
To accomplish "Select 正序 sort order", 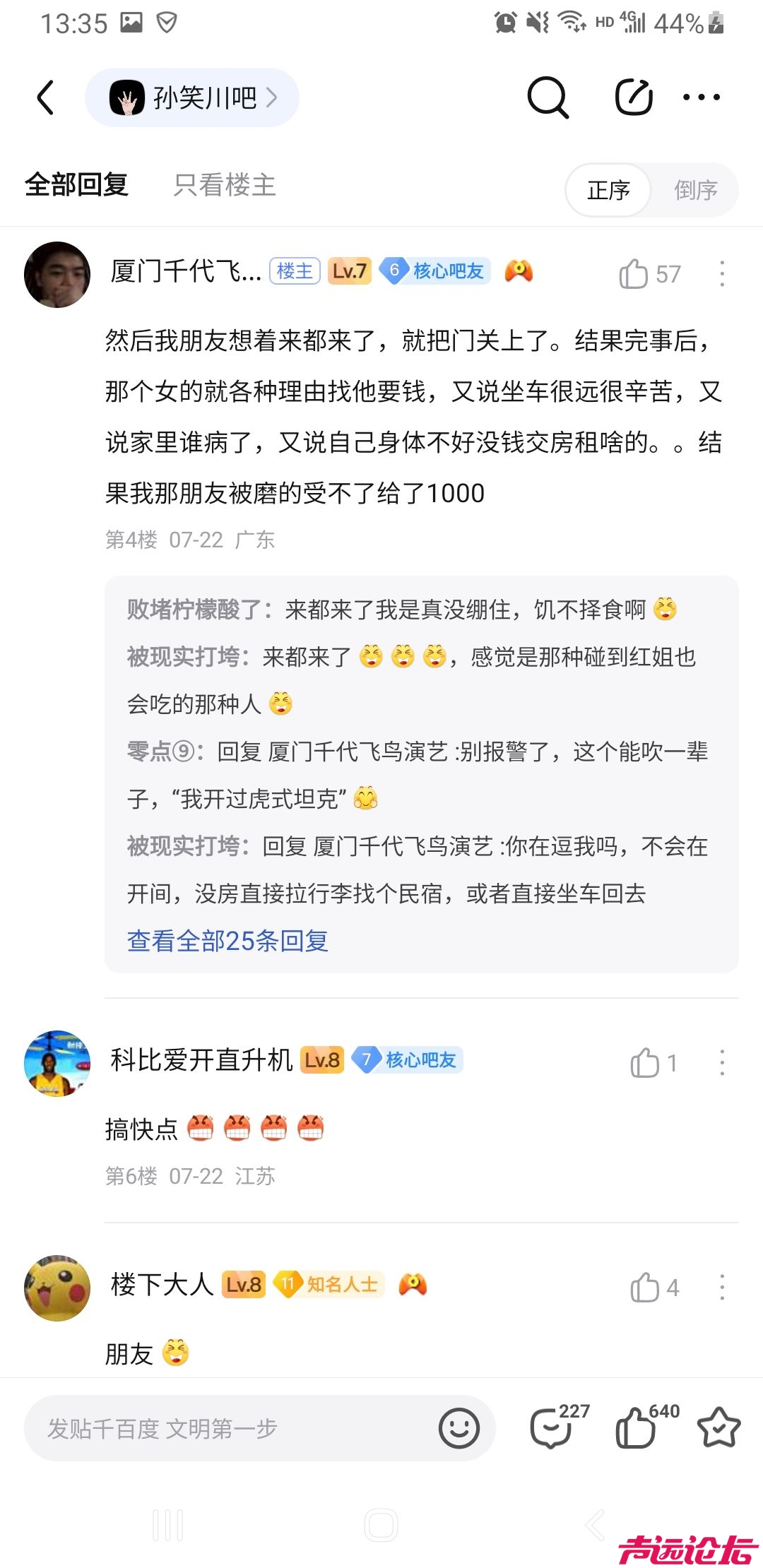I will pyautogui.click(x=608, y=189).
